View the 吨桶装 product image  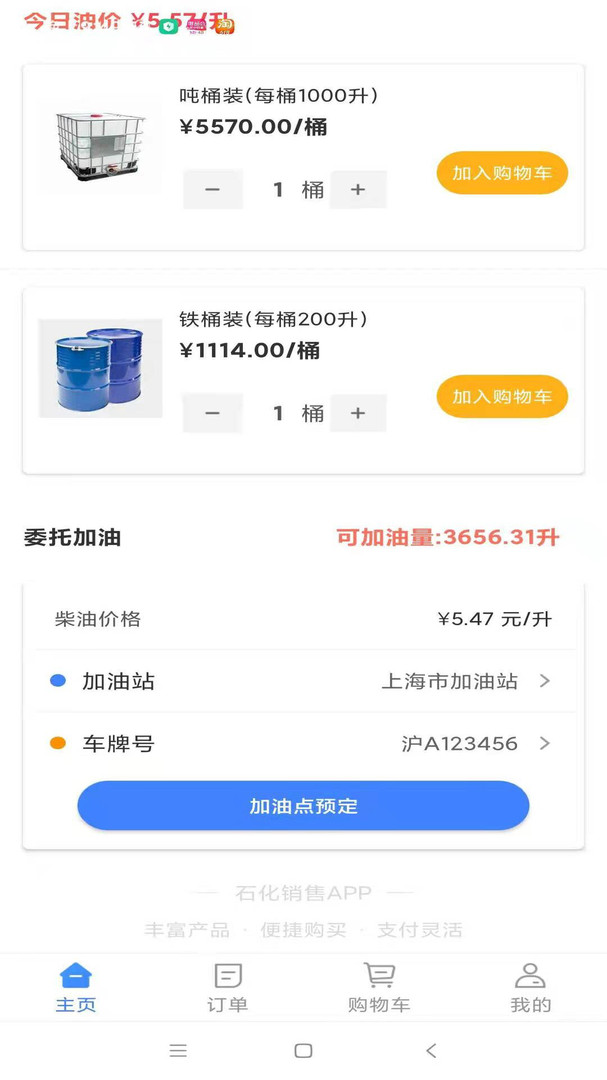(x=100, y=147)
